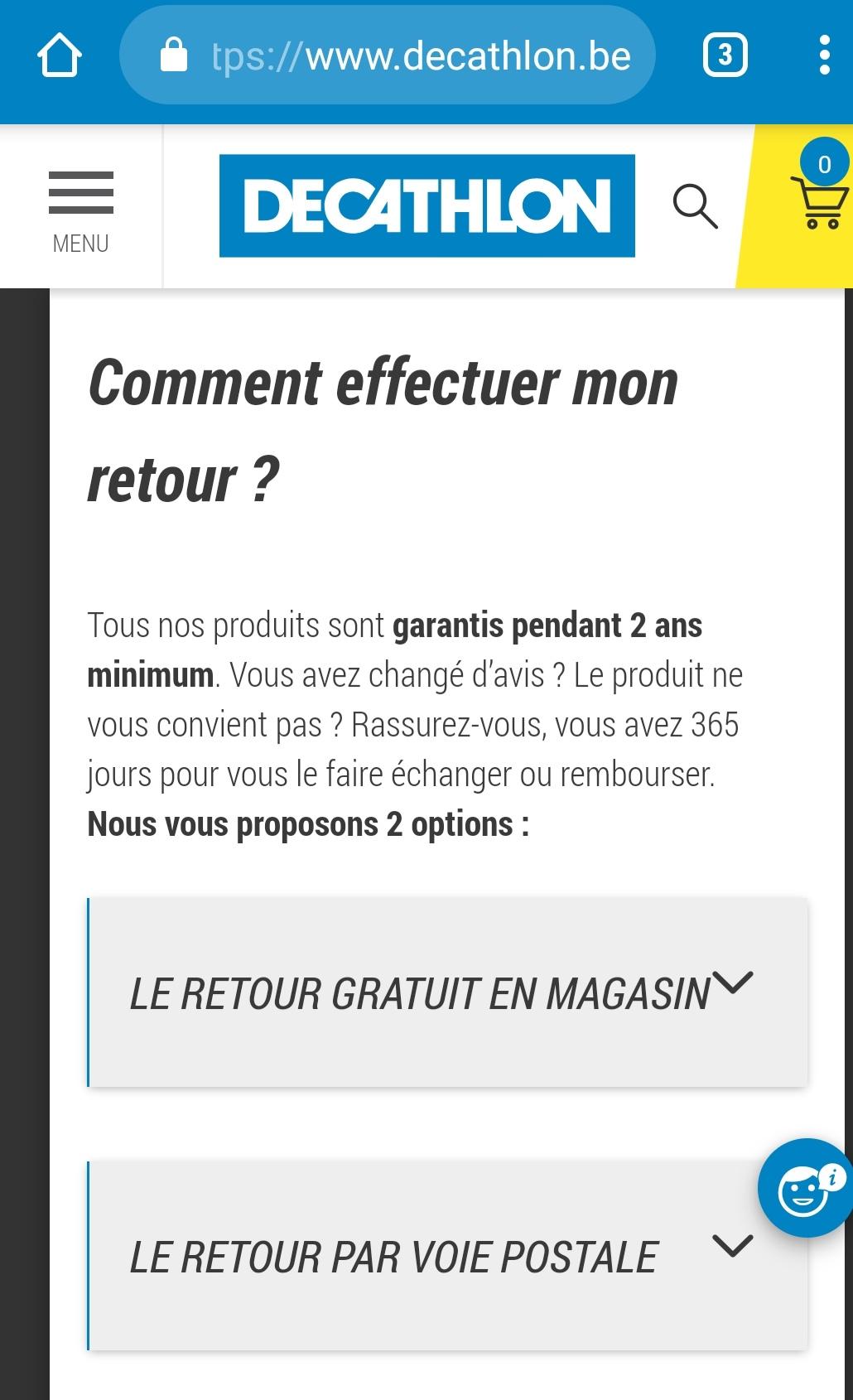
Task: Tap the Decathlon logo
Action: 426,205
